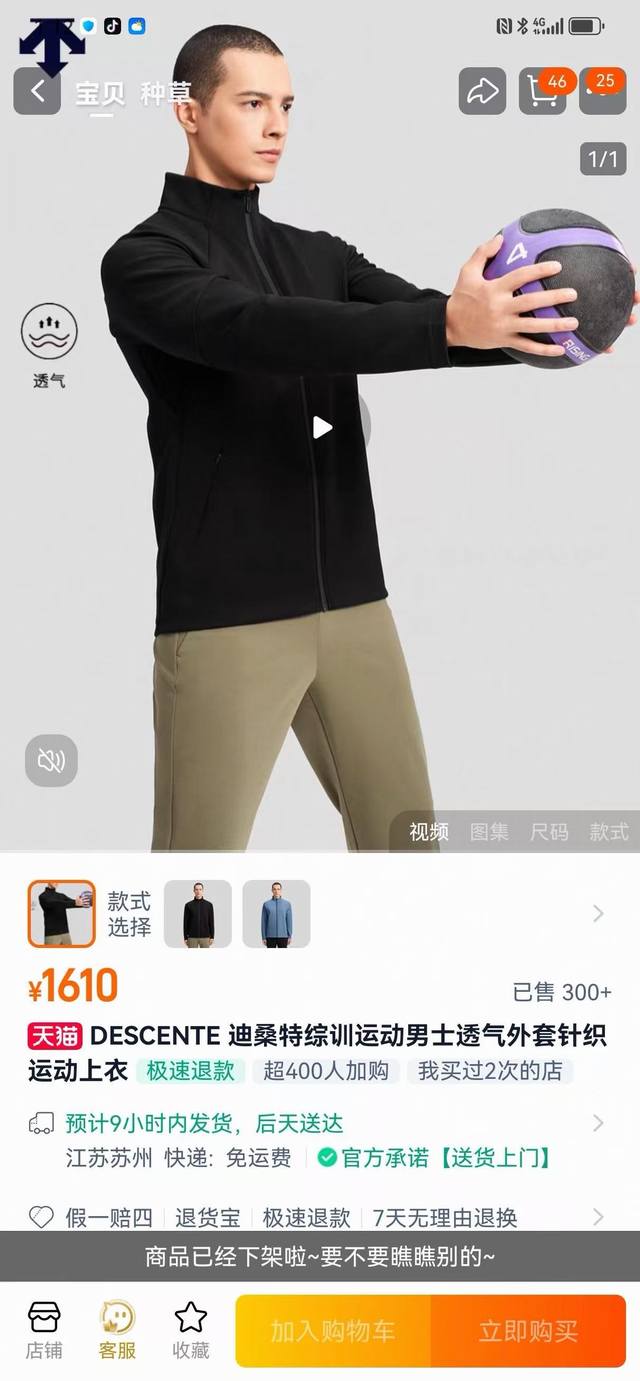Select the black jacket style thumbnail

[x=198, y=914]
